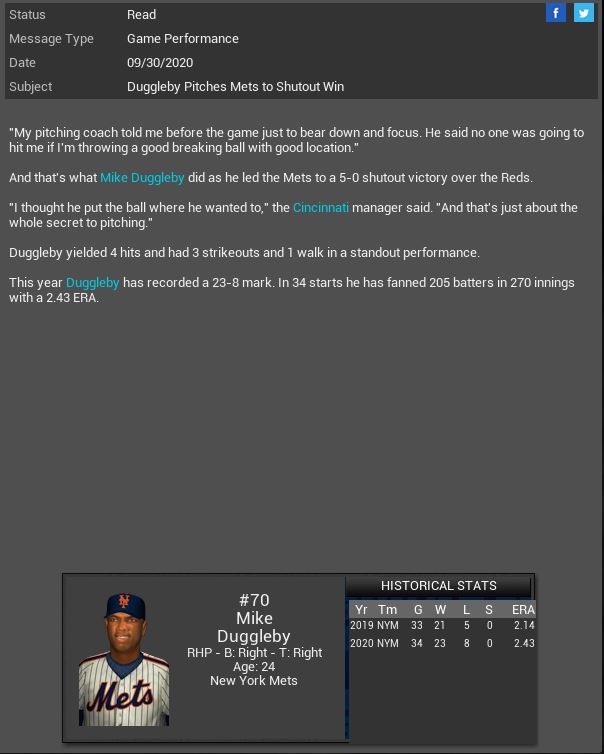Share this message on Facebook

556,13
